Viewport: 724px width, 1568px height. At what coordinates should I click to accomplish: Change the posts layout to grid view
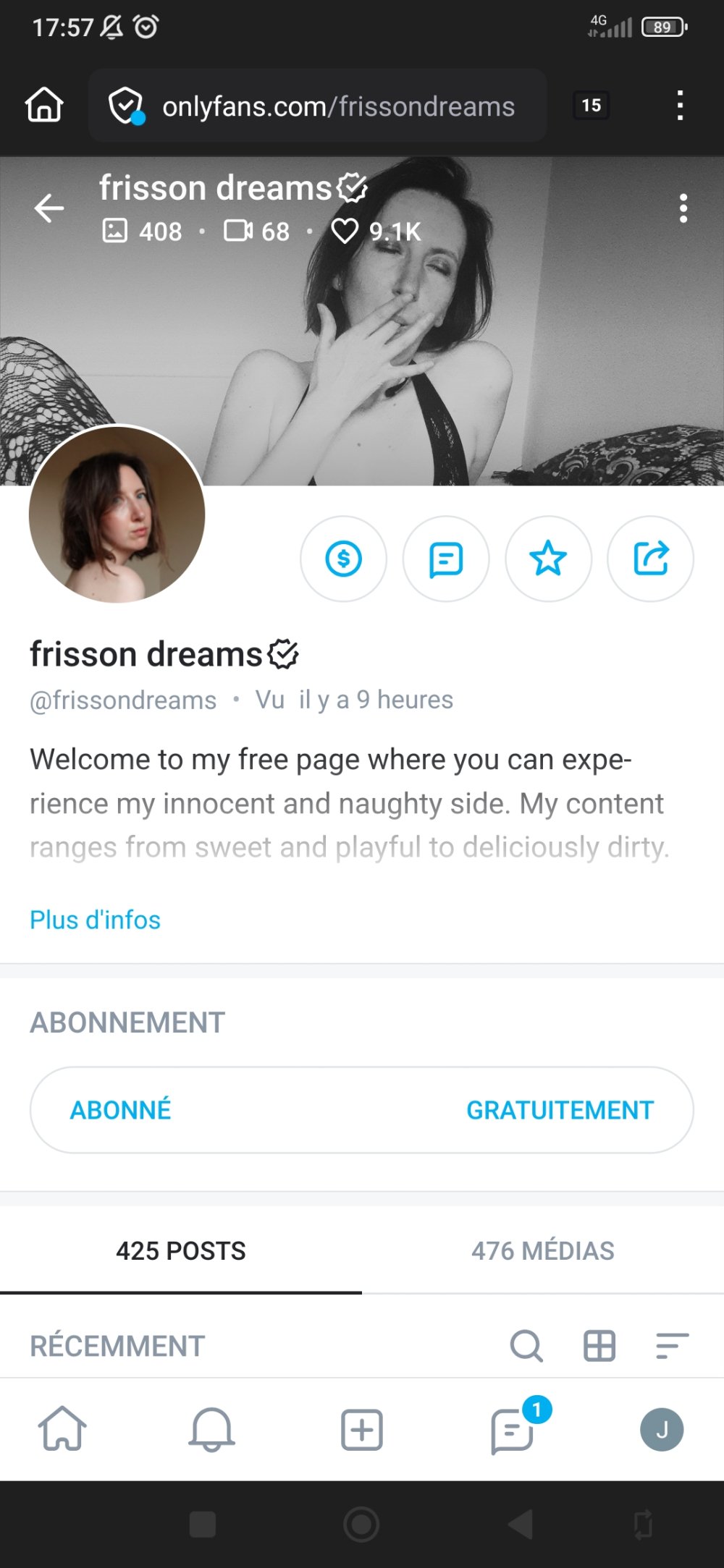pyautogui.click(x=599, y=1346)
